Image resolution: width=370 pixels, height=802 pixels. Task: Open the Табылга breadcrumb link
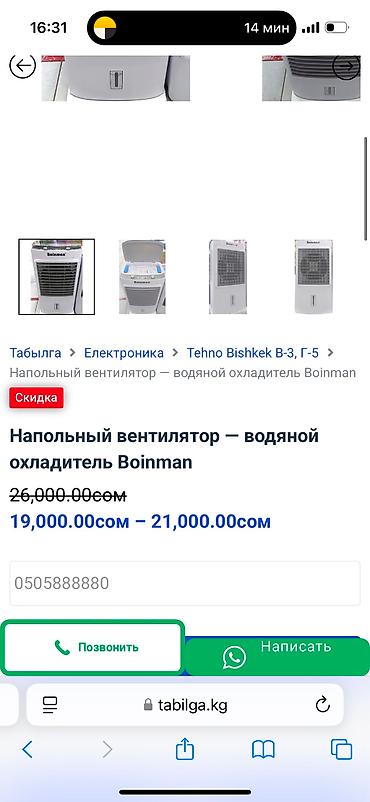coord(35,353)
